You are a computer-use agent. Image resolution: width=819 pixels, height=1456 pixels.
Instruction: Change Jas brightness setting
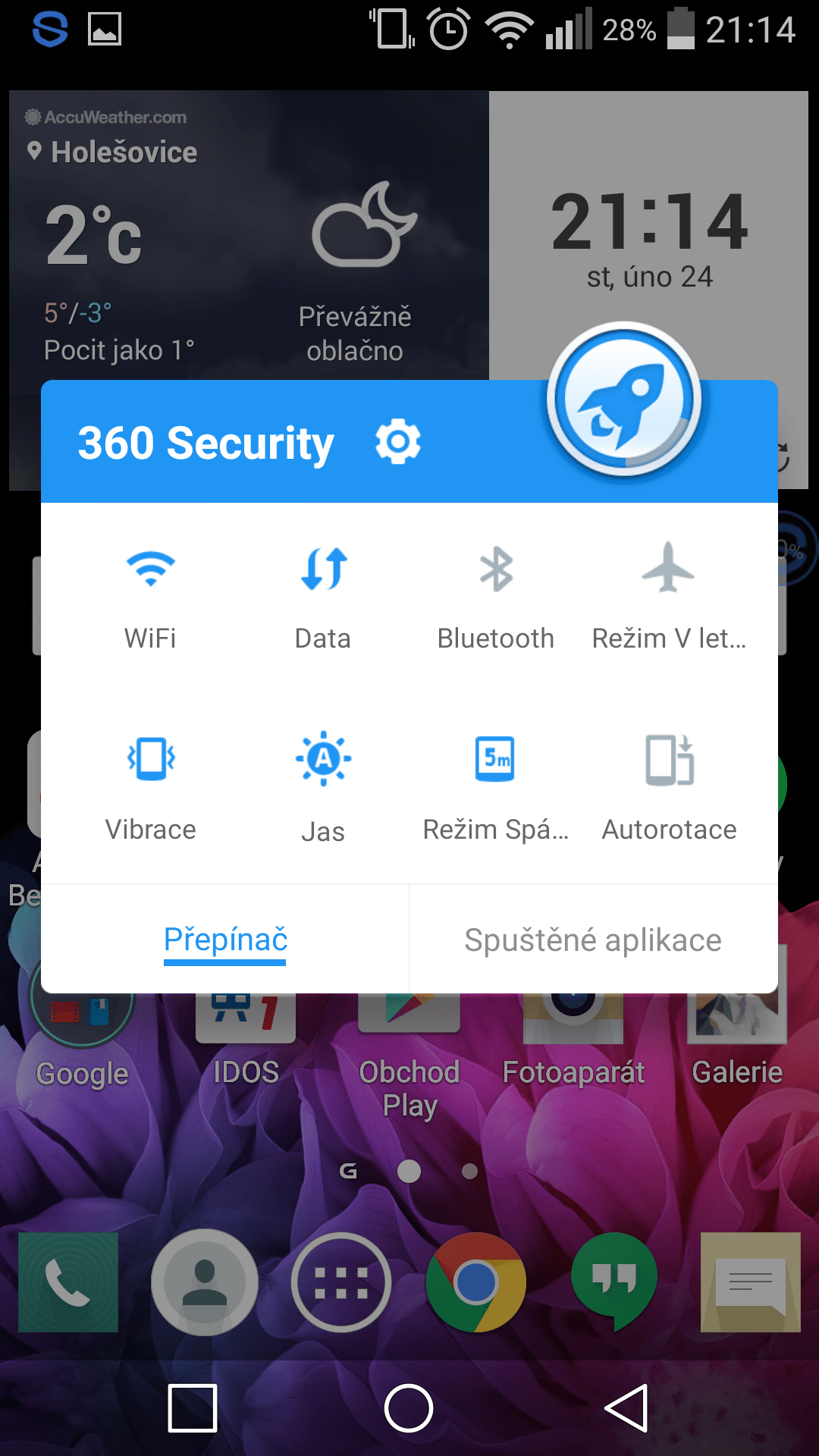[x=323, y=785]
